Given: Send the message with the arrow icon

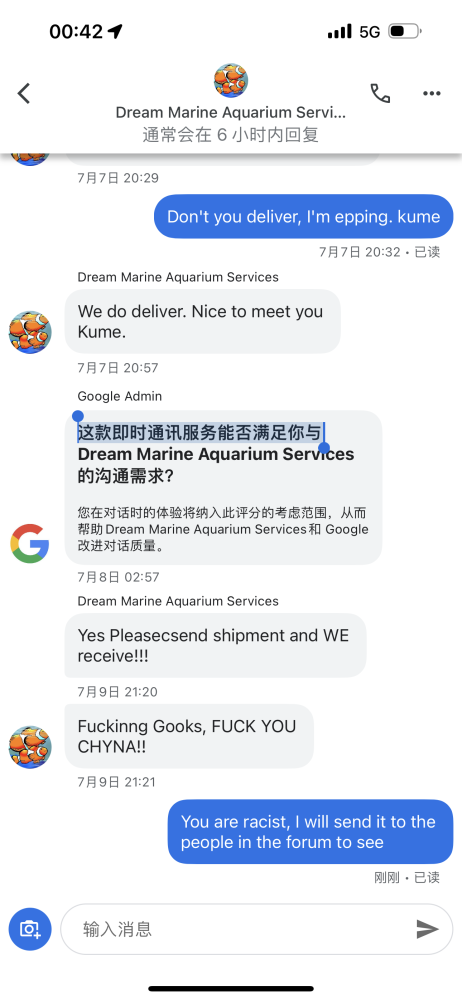Looking at the screenshot, I should coord(428,929).
